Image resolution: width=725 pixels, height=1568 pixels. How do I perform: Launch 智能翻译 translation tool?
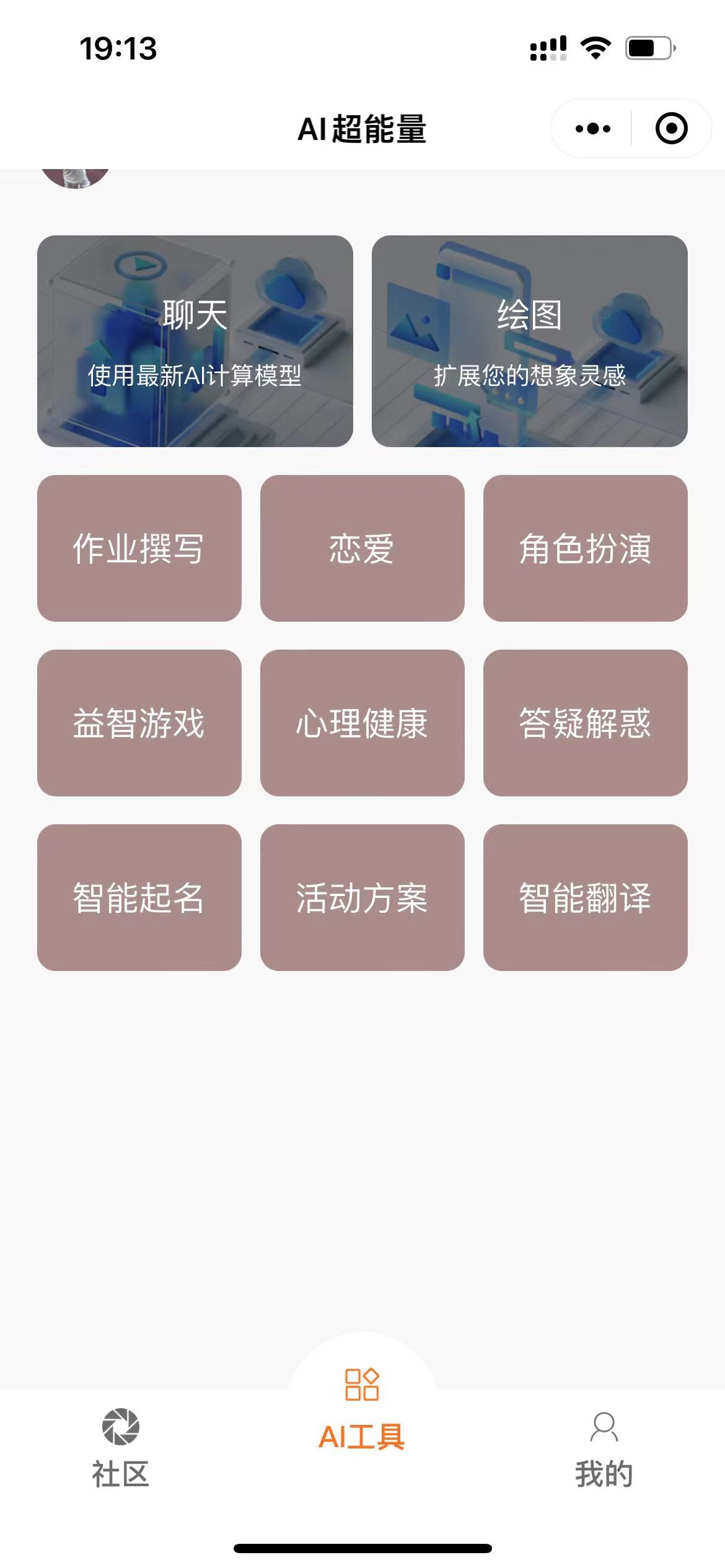(586, 897)
